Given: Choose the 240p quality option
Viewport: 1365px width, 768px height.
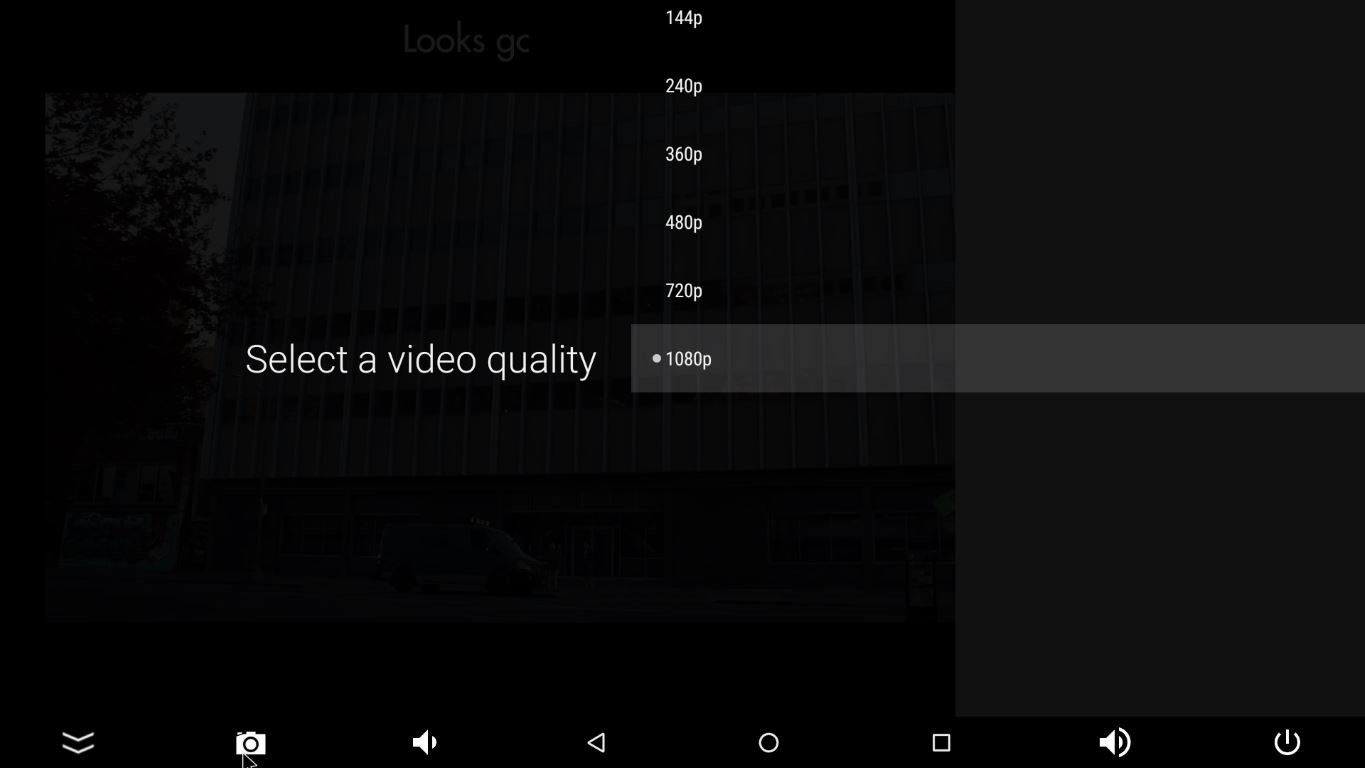Looking at the screenshot, I should (684, 86).
